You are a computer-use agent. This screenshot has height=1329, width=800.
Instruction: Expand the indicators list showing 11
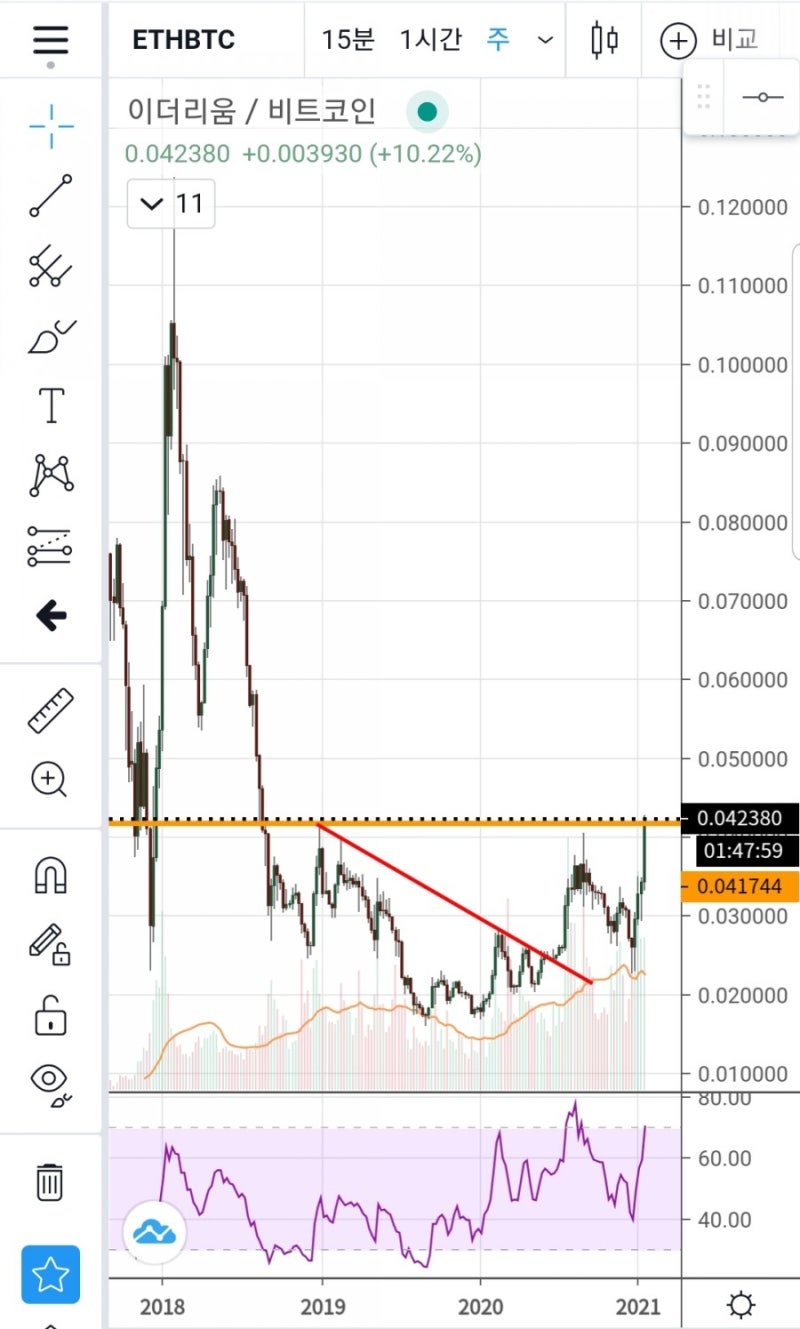tap(170, 203)
